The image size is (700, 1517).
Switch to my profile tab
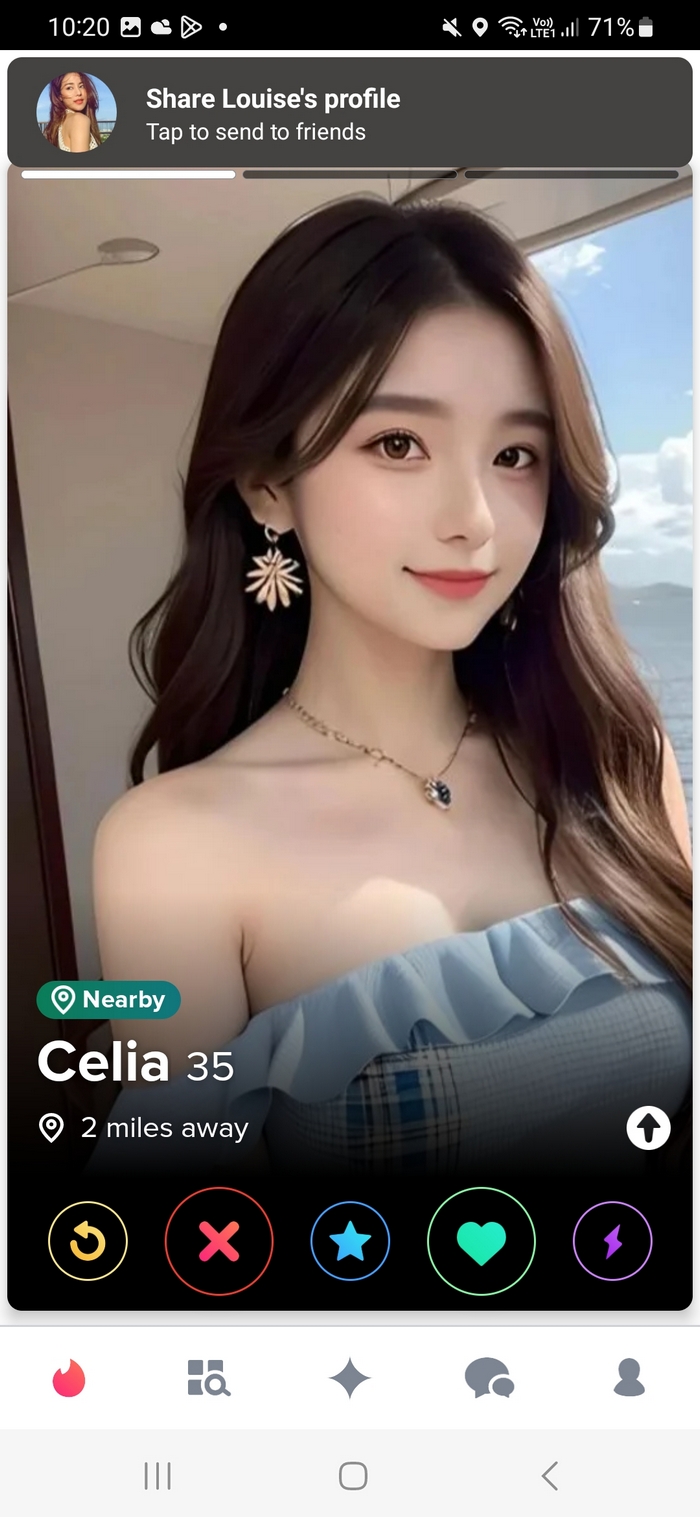coord(629,1378)
